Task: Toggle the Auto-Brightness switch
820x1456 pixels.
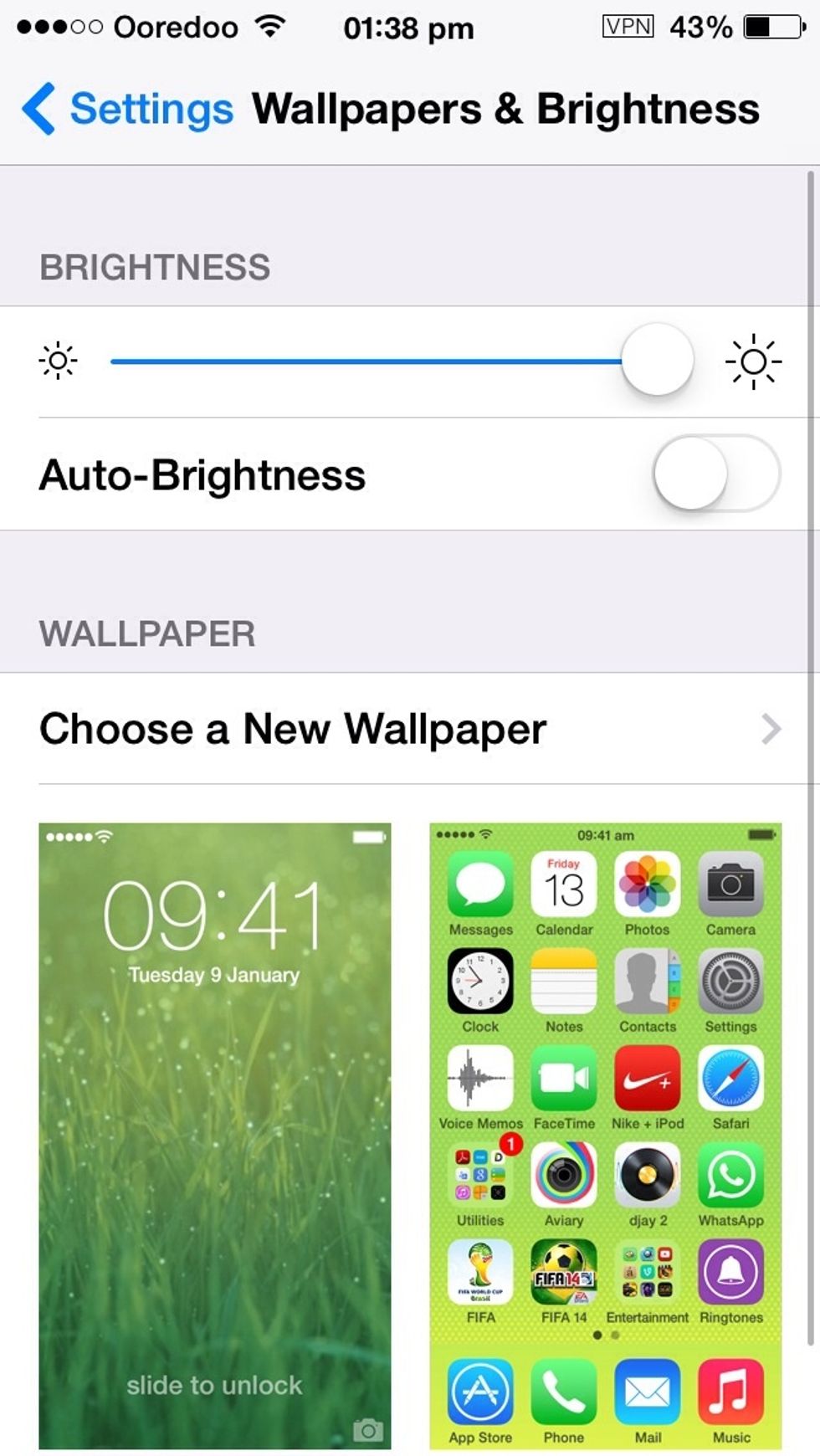Action: point(715,474)
